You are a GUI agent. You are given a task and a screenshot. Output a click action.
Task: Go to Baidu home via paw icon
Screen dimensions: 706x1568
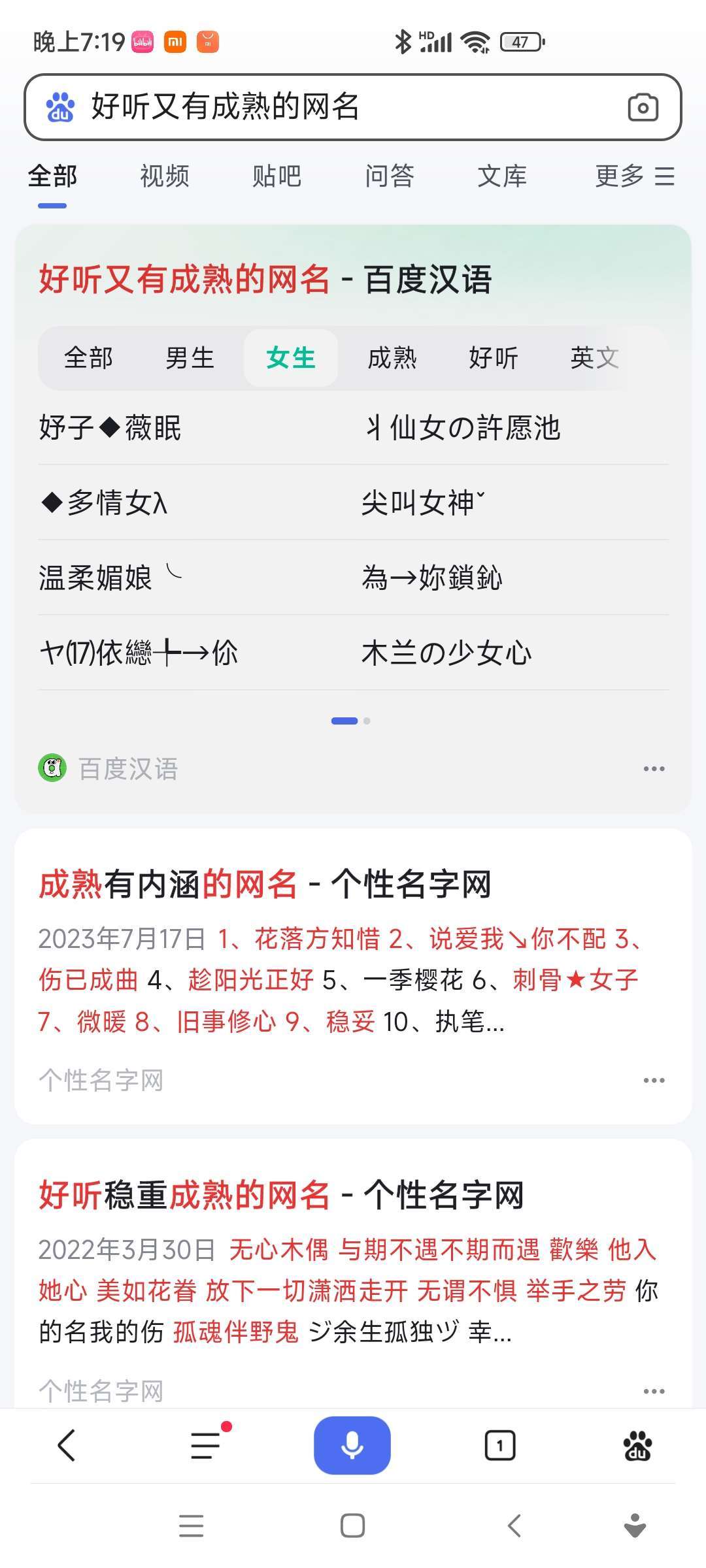click(637, 1445)
